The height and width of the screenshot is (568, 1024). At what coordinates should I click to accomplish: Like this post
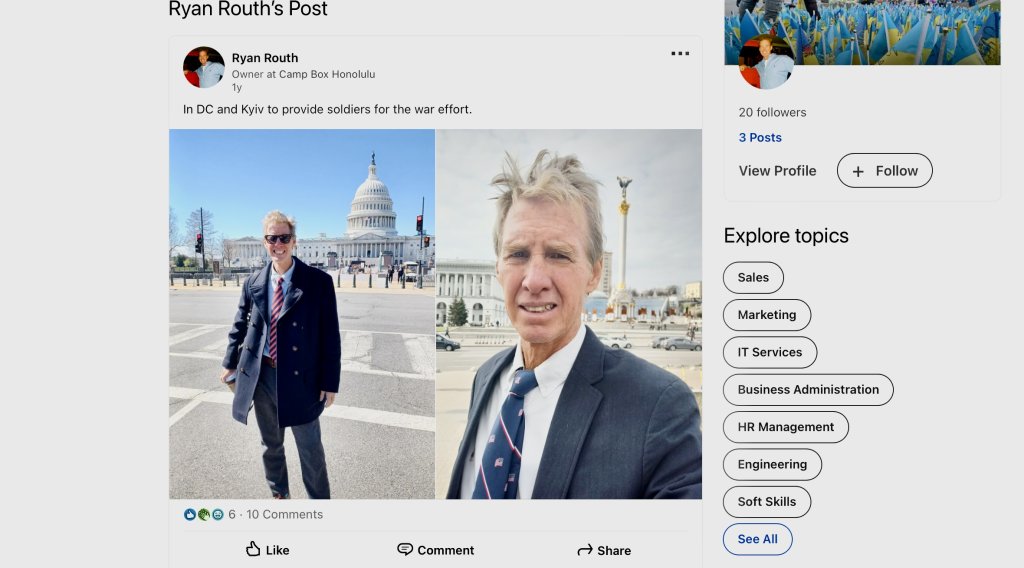point(267,550)
